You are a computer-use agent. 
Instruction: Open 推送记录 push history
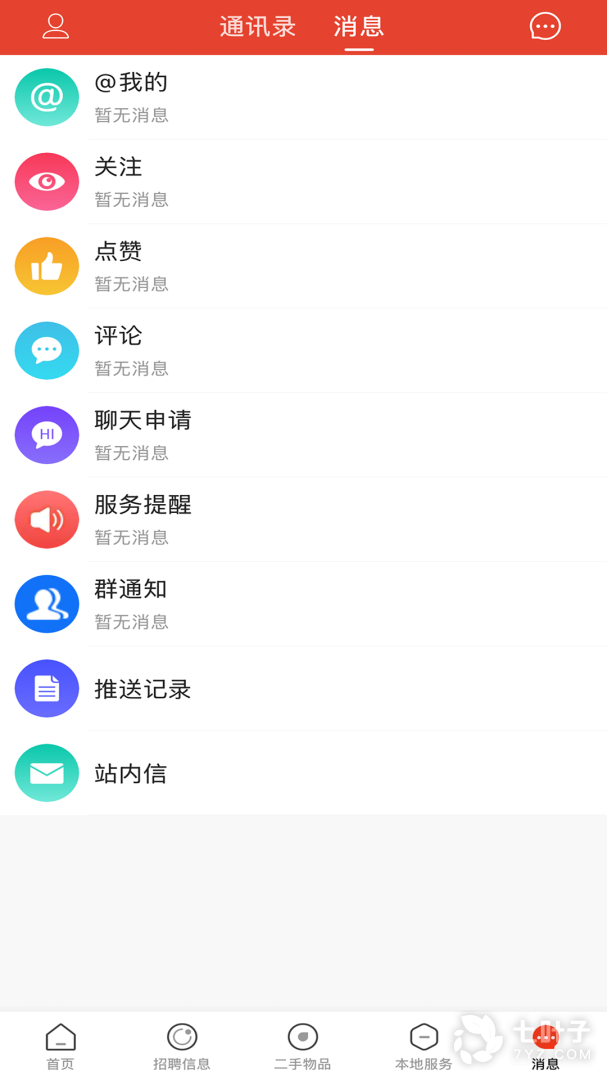(303, 688)
